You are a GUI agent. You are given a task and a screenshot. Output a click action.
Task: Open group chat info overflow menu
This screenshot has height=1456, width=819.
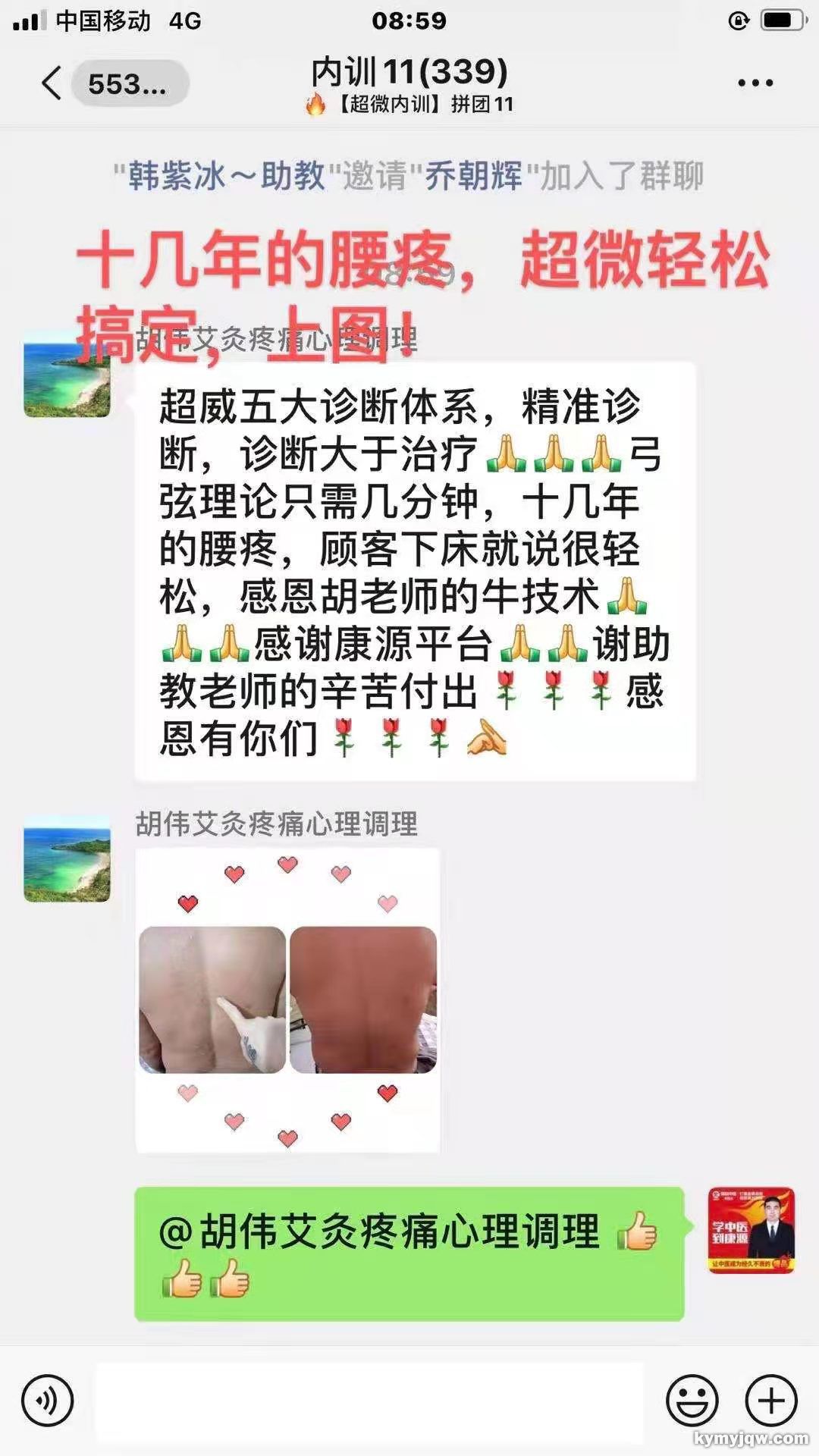click(755, 83)
